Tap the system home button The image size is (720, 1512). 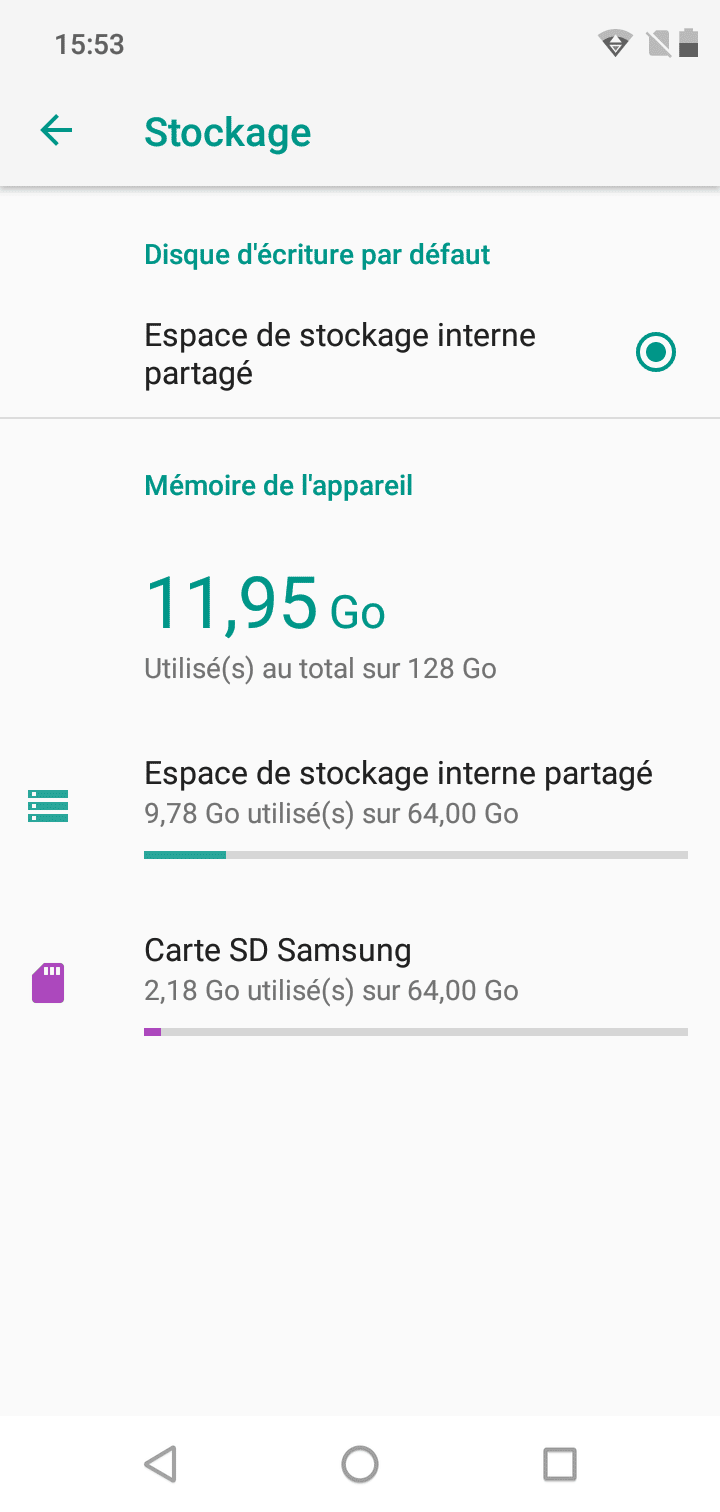point(360,1464)
